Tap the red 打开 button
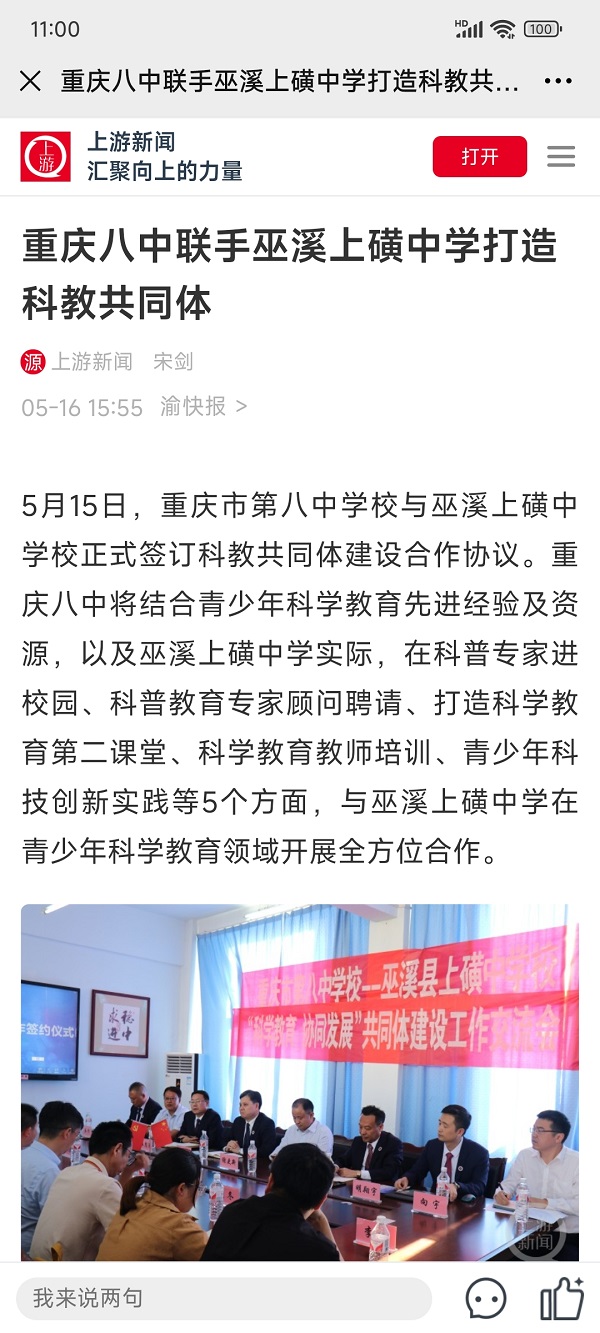This screenshot has width=600, height=1333. [x=479, y=157]
